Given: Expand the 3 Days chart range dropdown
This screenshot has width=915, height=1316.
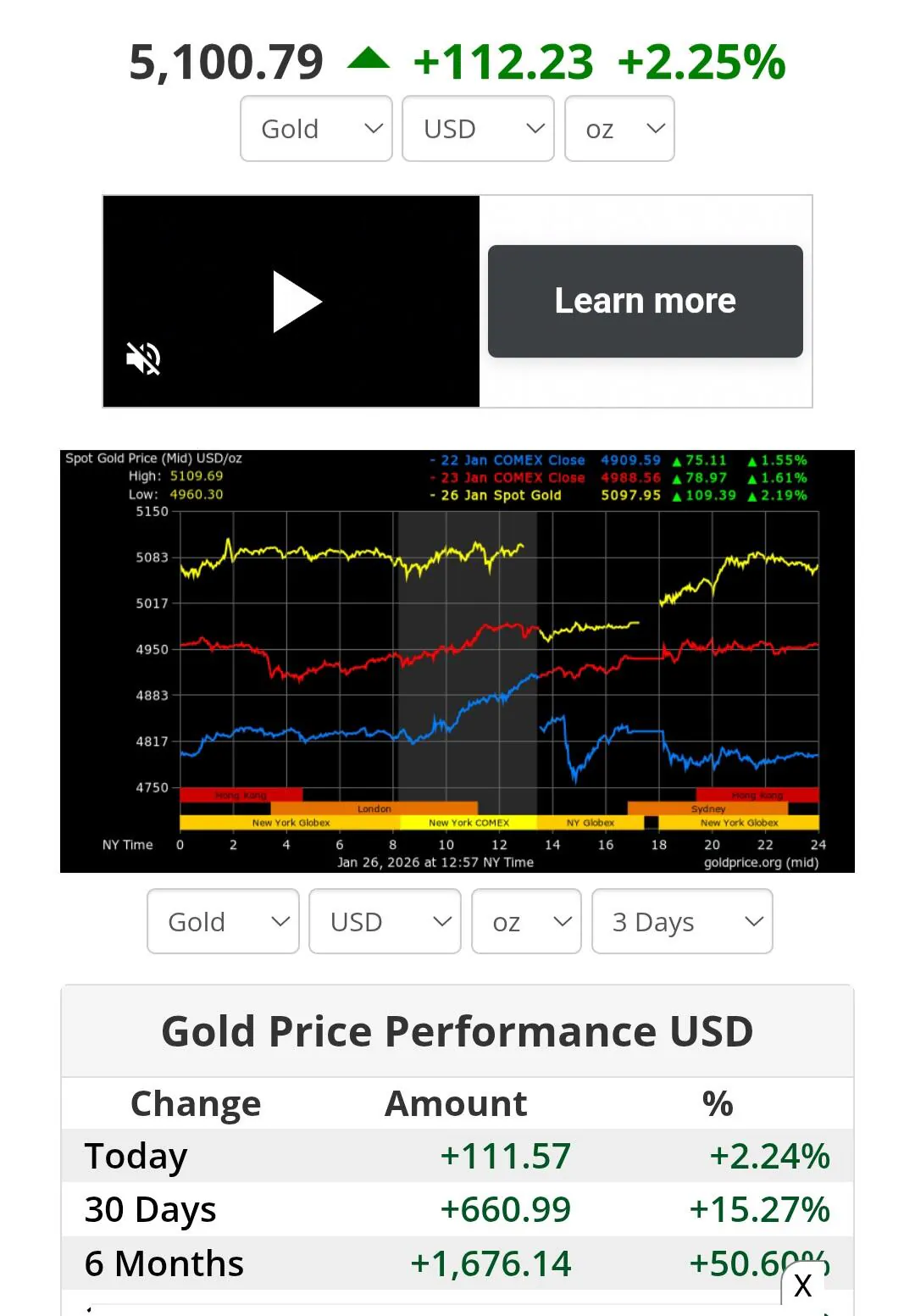Looking at the screenshot, I should click(x=682, y=921).
